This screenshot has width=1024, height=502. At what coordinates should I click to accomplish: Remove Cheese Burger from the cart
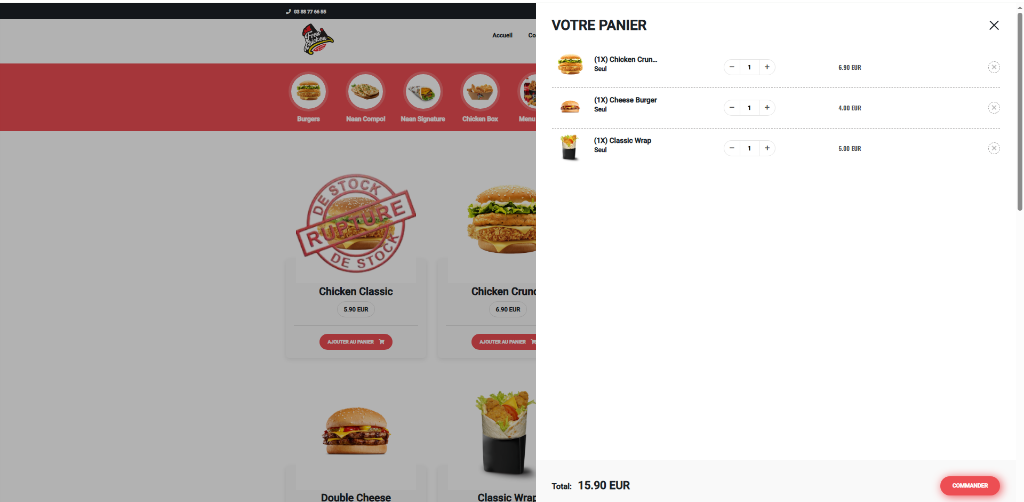coord(993,108)
